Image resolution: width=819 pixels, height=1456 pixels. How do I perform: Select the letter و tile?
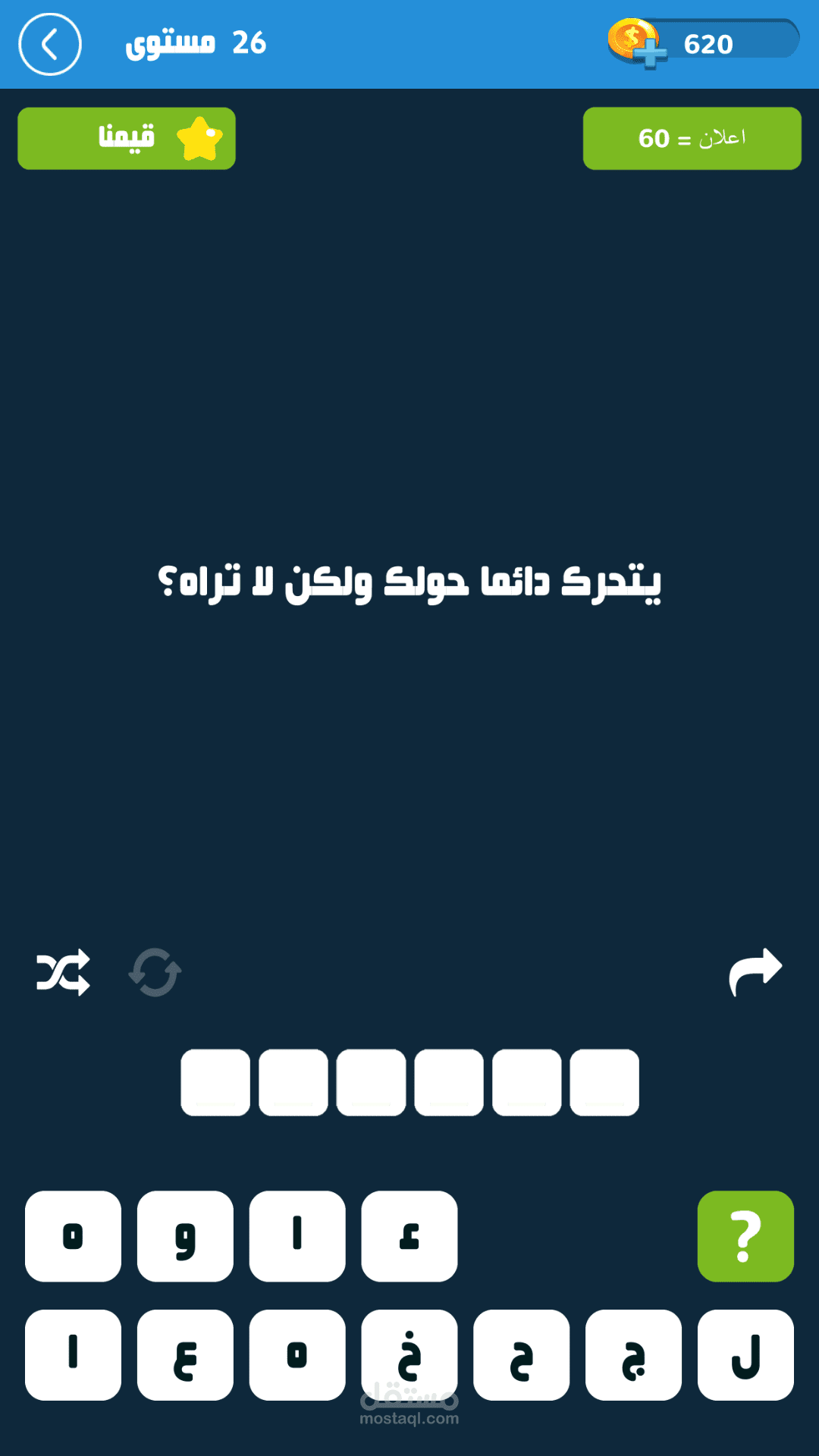(x=185, y=1236)
